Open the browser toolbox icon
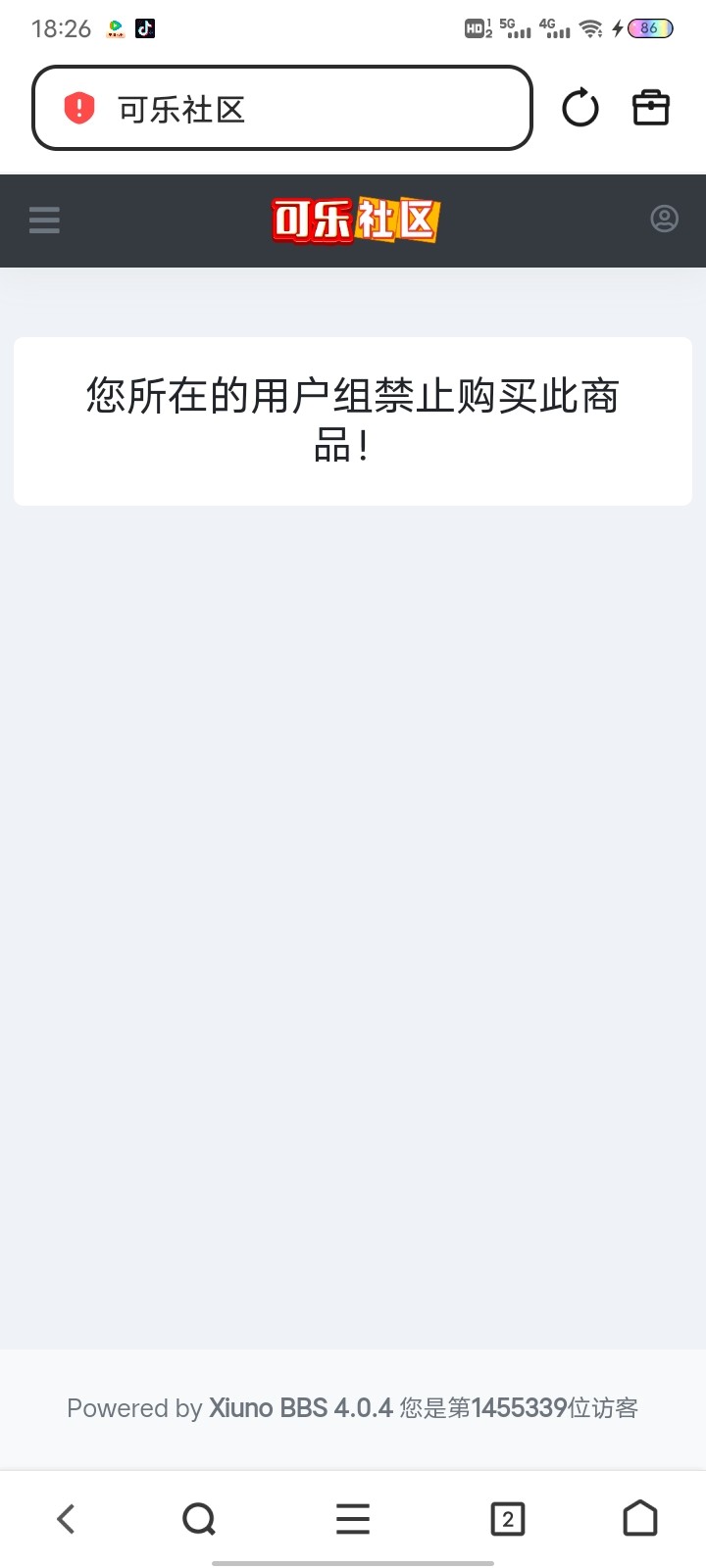Screen dimensions: 706x1568 coord(650,108)
